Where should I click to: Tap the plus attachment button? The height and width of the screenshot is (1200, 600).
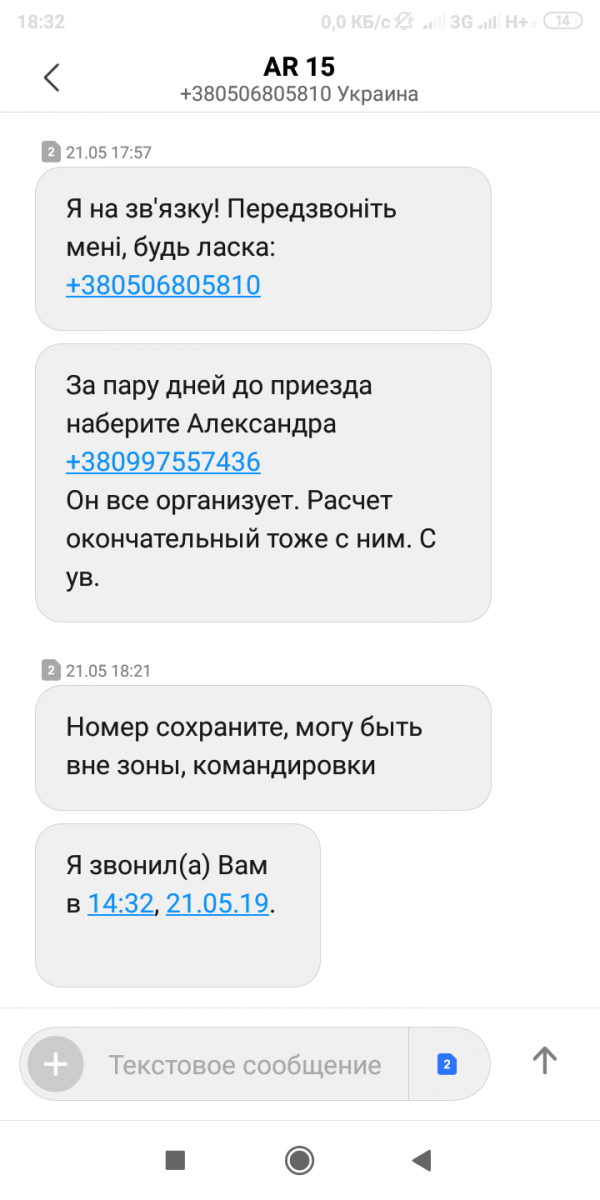[56, 1064]
